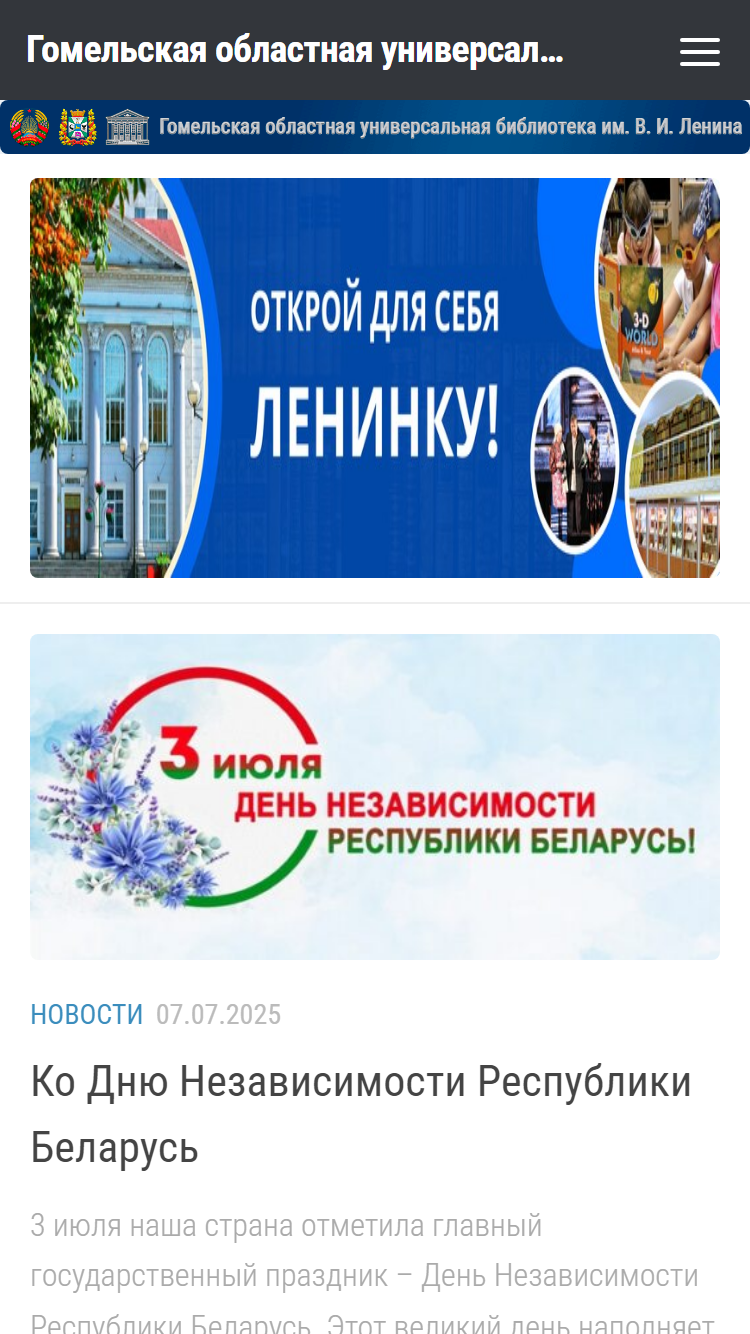Open the НОВОСТИ category link

[87, 1014]
